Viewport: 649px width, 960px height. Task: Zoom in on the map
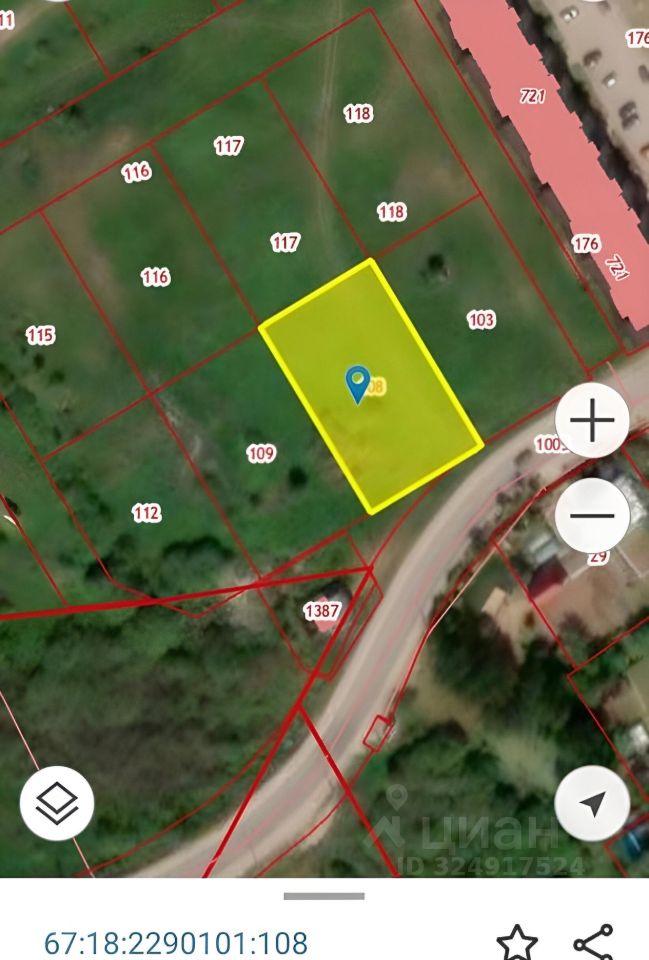592,420
